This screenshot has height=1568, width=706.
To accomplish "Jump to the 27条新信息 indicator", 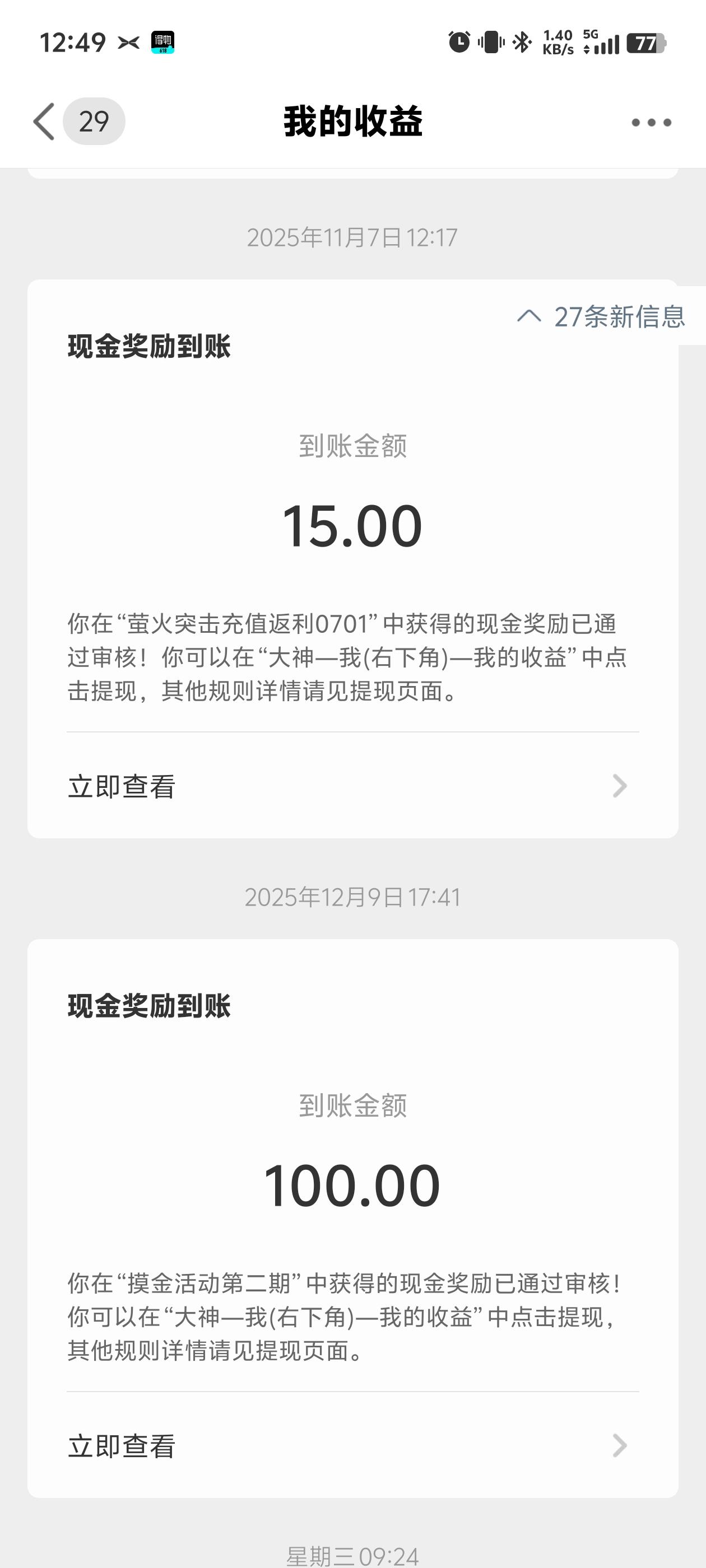I will click(x=602, y=316).
